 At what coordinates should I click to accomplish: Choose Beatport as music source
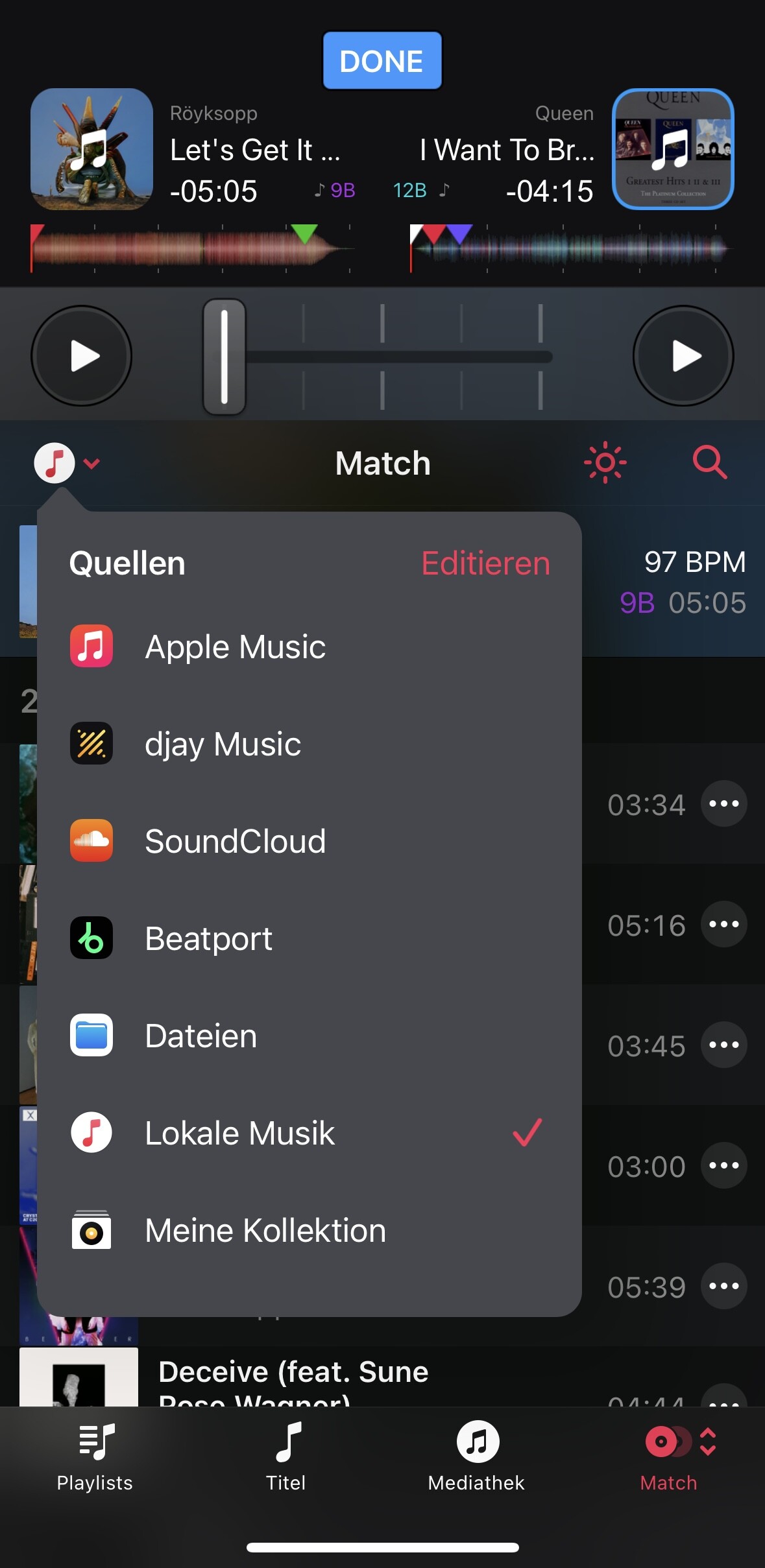click(310, 938)
